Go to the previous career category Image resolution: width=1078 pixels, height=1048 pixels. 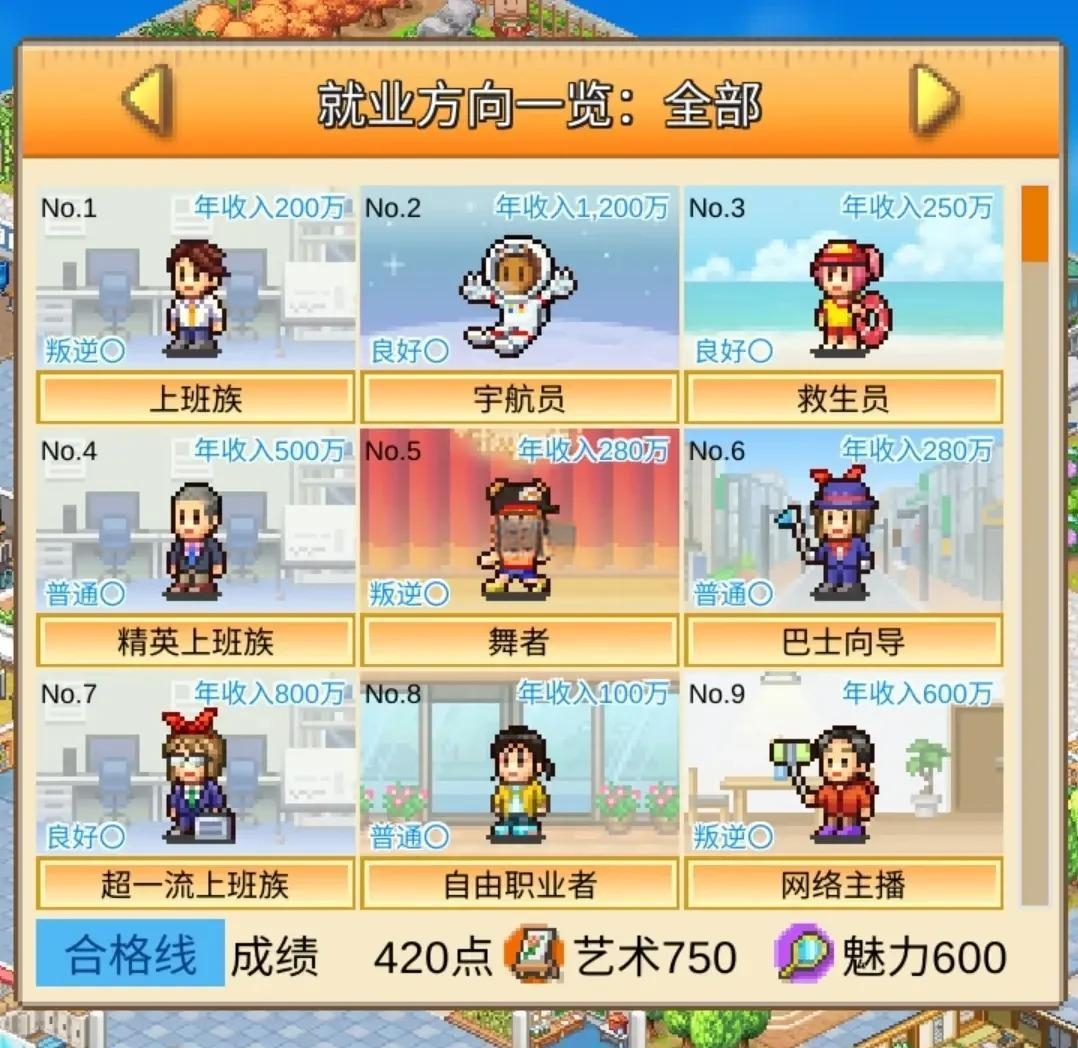(x=147, y=101)
